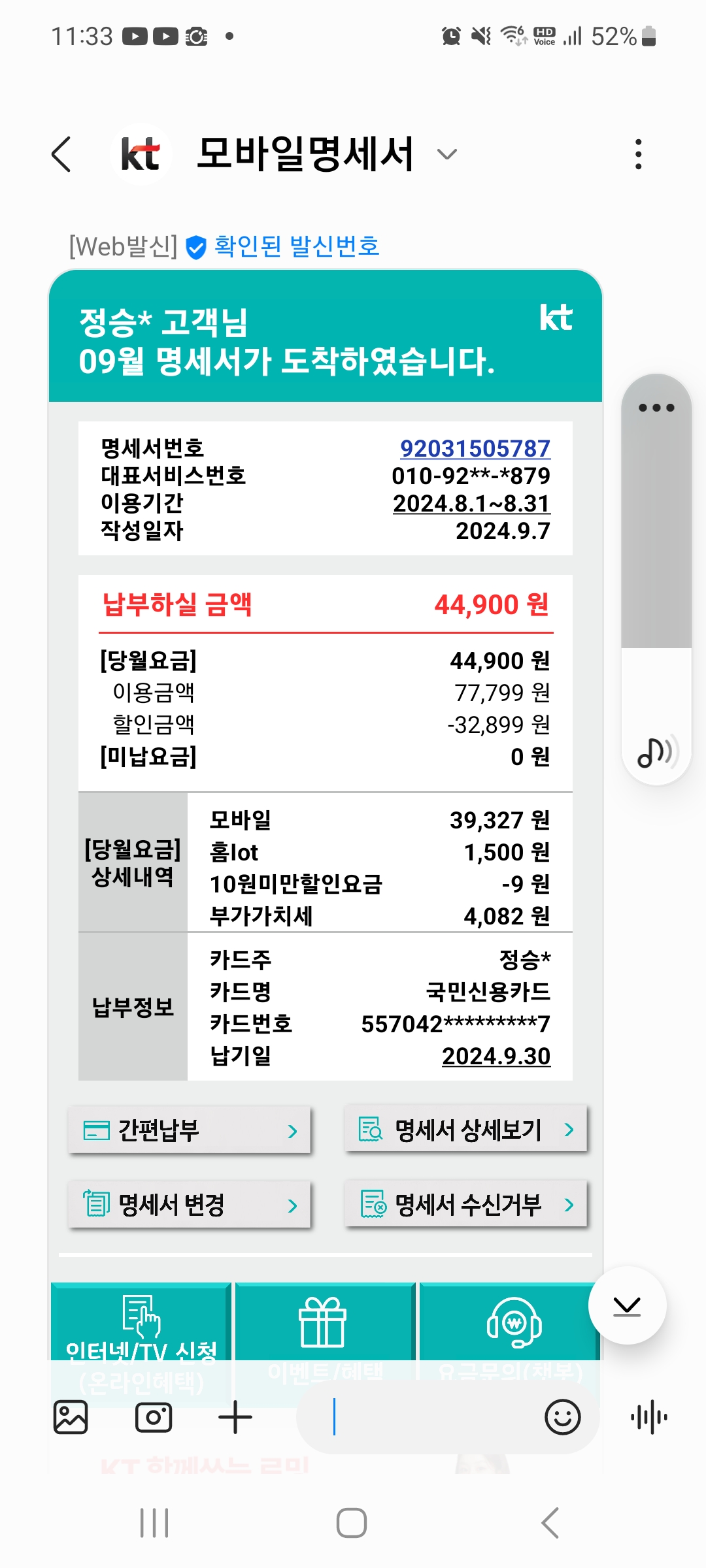This screenshot has width=706, height=1568.
Task: Tap the 2024.8.1~8.31 usage period link
Action: 471,504
